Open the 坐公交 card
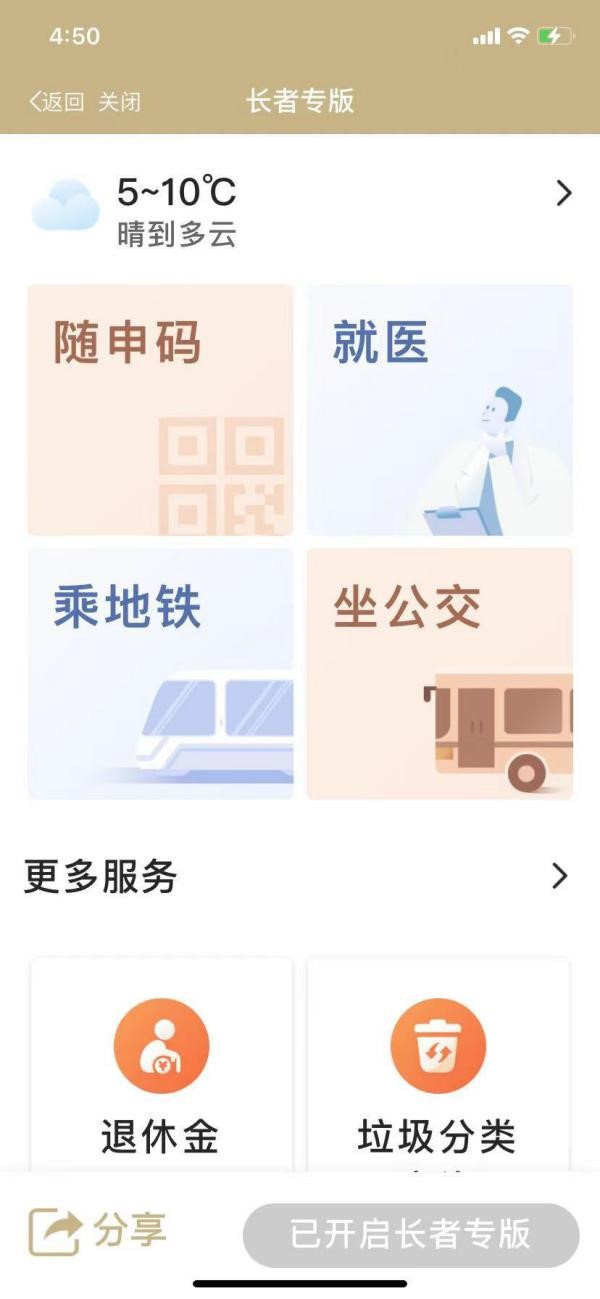 click(439, 673)
